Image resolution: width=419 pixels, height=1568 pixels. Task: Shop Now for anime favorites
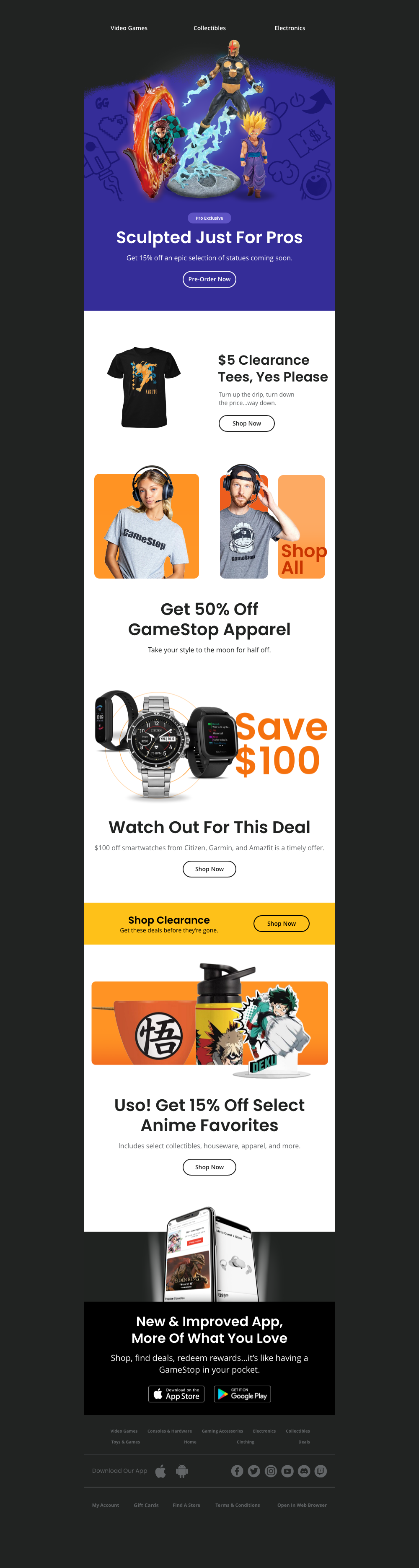click(209, 1167)
